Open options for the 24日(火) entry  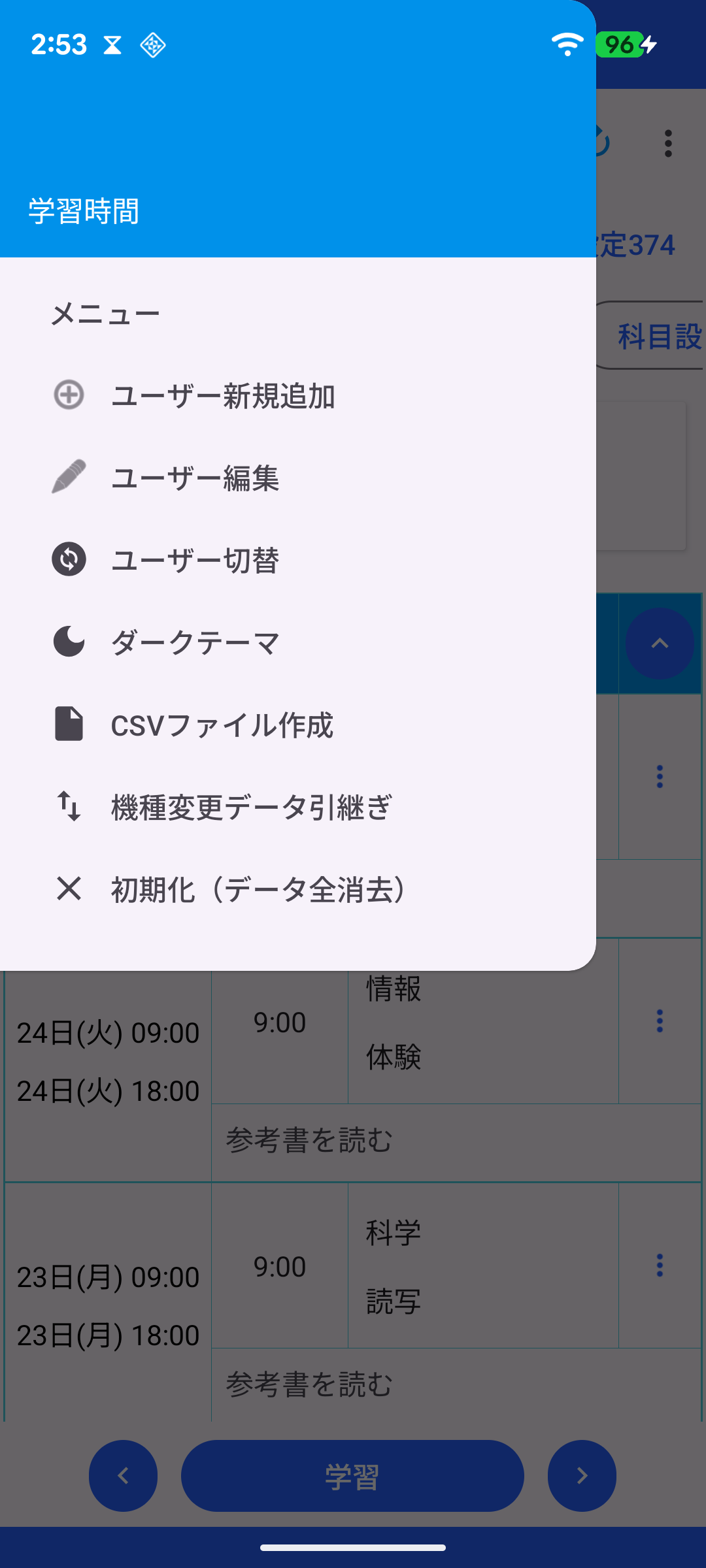click(x=660, y=1021)
